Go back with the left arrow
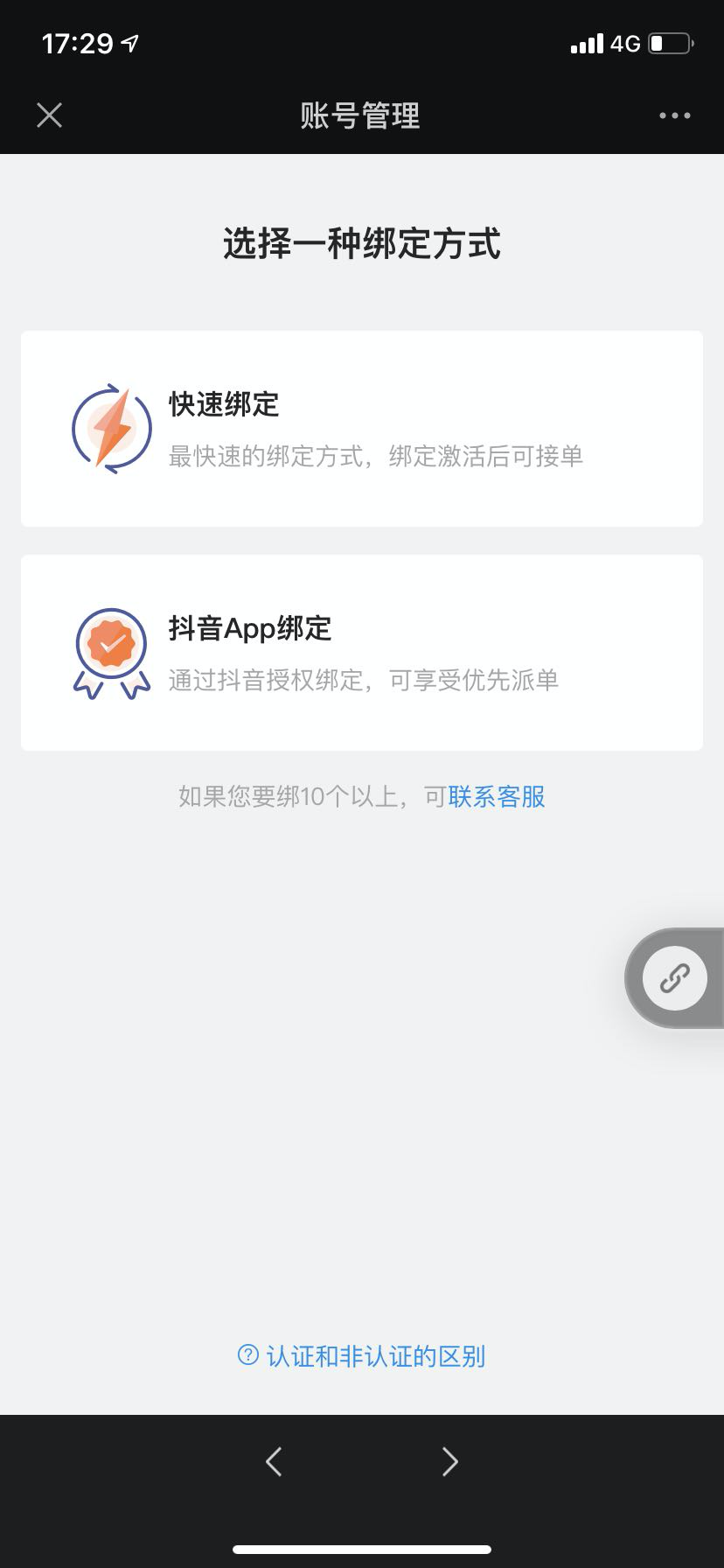The height and width of the screenshot is (1568, 724). [x=274, y=1461]
